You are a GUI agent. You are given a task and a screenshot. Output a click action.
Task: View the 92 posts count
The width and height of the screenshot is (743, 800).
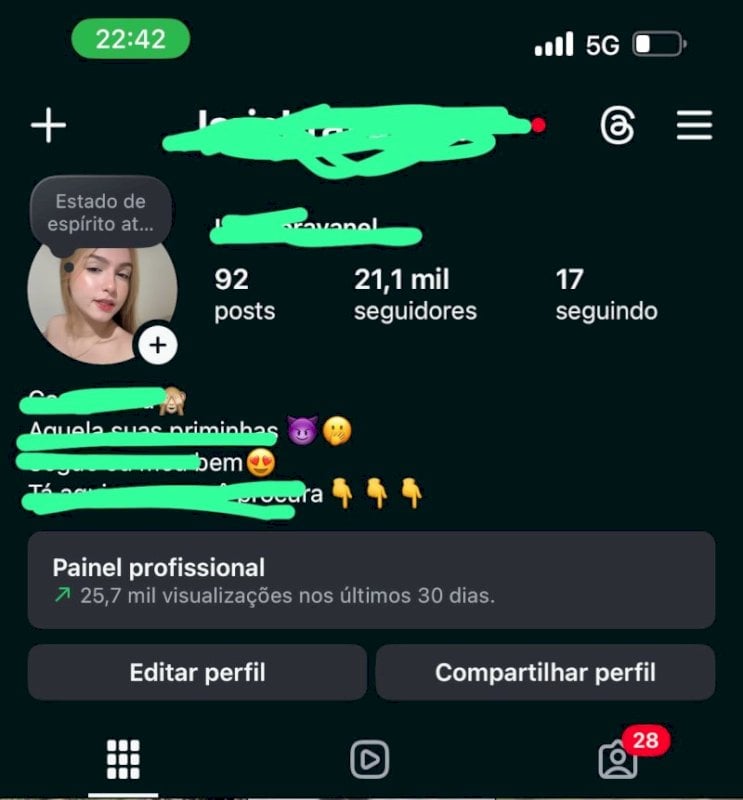[243, 293]
